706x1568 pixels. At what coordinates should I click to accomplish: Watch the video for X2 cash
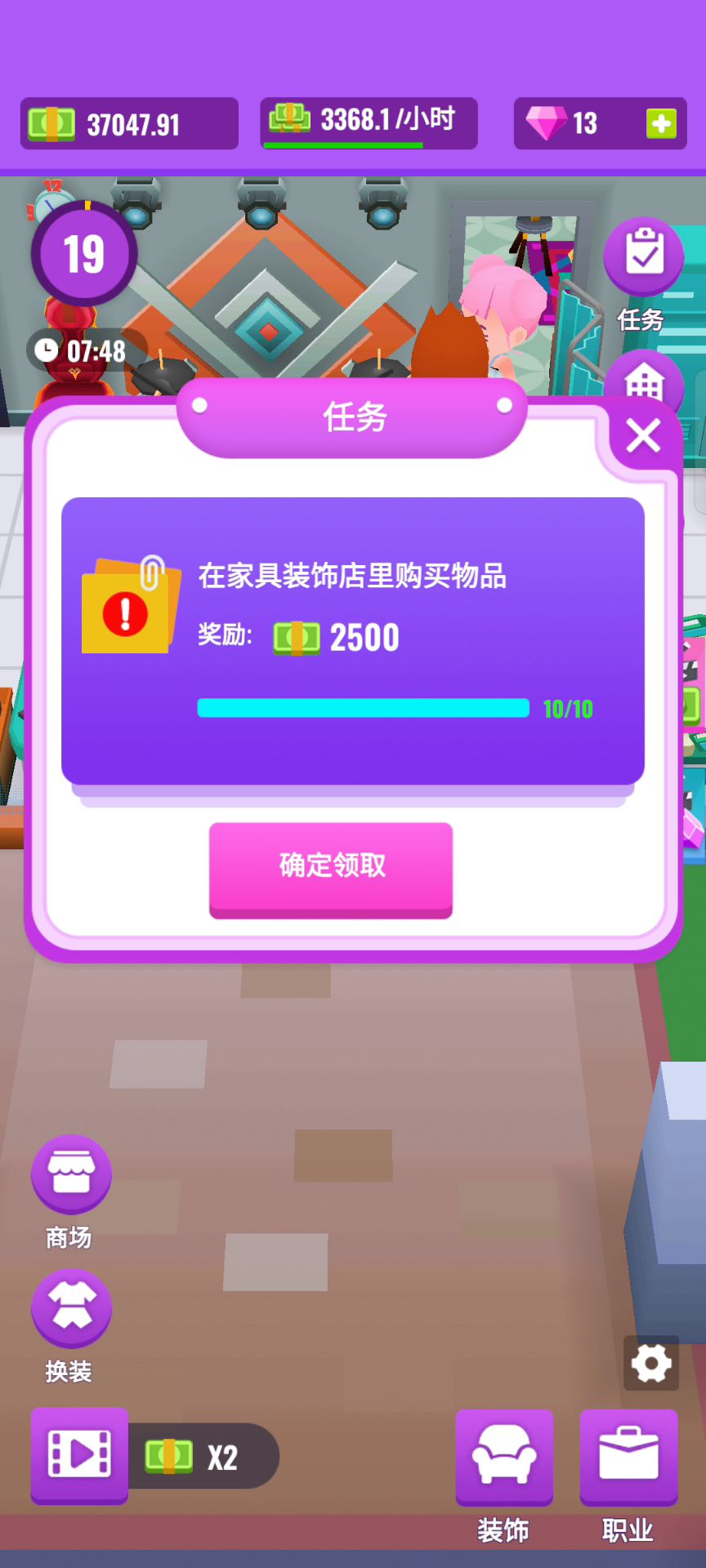(79, 1454)
